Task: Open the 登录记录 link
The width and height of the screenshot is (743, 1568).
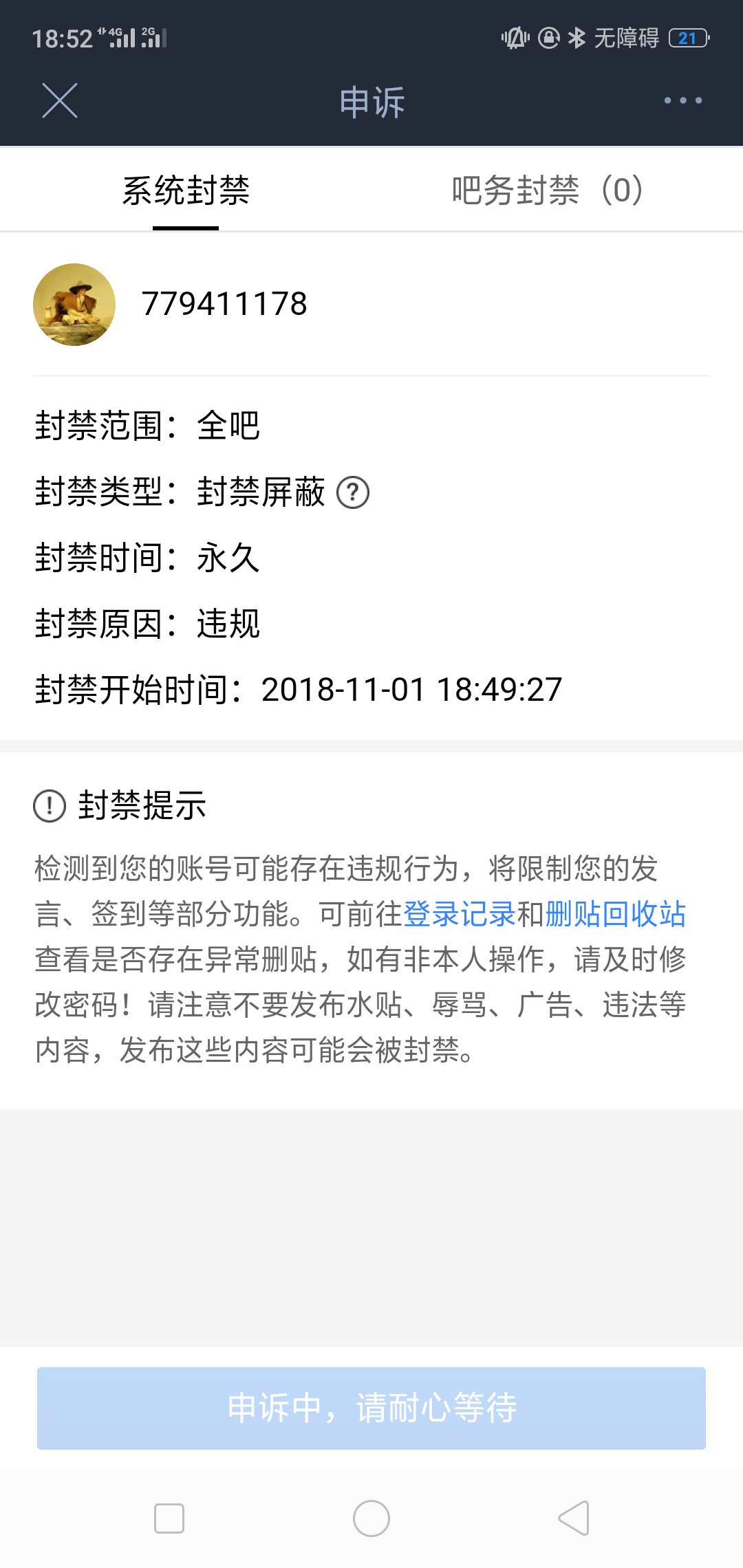Action: coord(459,914)
